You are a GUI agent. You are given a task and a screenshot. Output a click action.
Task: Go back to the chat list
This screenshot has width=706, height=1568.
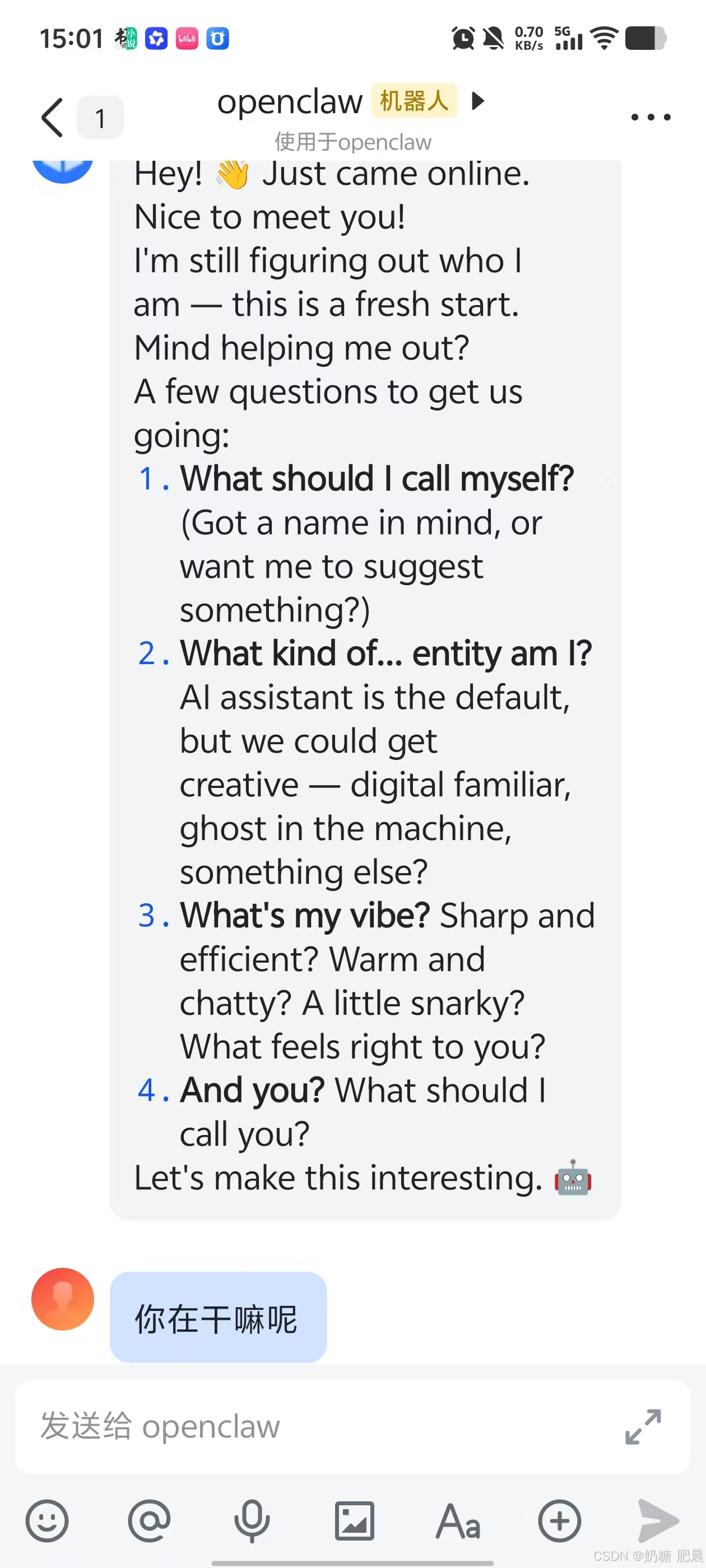(53, 117)
